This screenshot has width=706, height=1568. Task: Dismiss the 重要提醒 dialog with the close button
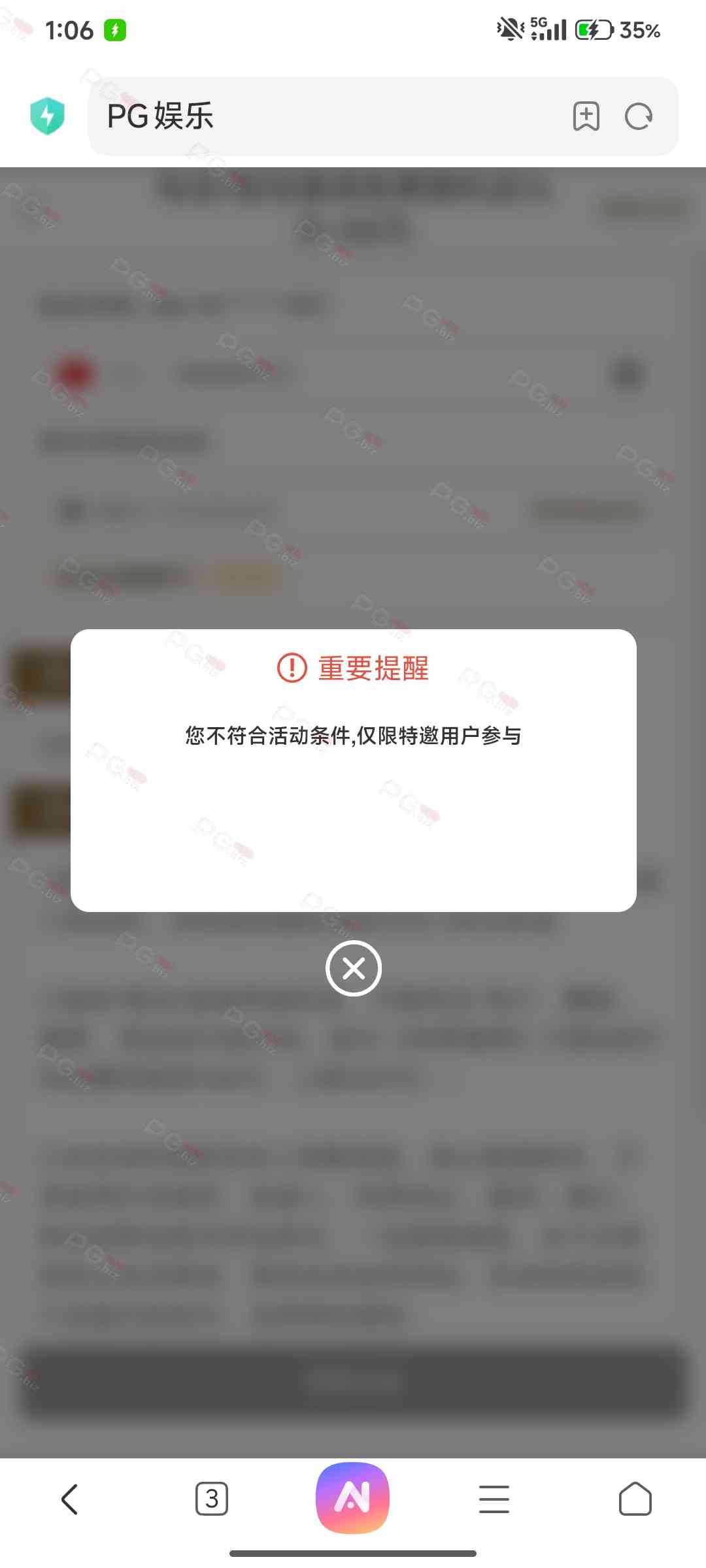354,968
